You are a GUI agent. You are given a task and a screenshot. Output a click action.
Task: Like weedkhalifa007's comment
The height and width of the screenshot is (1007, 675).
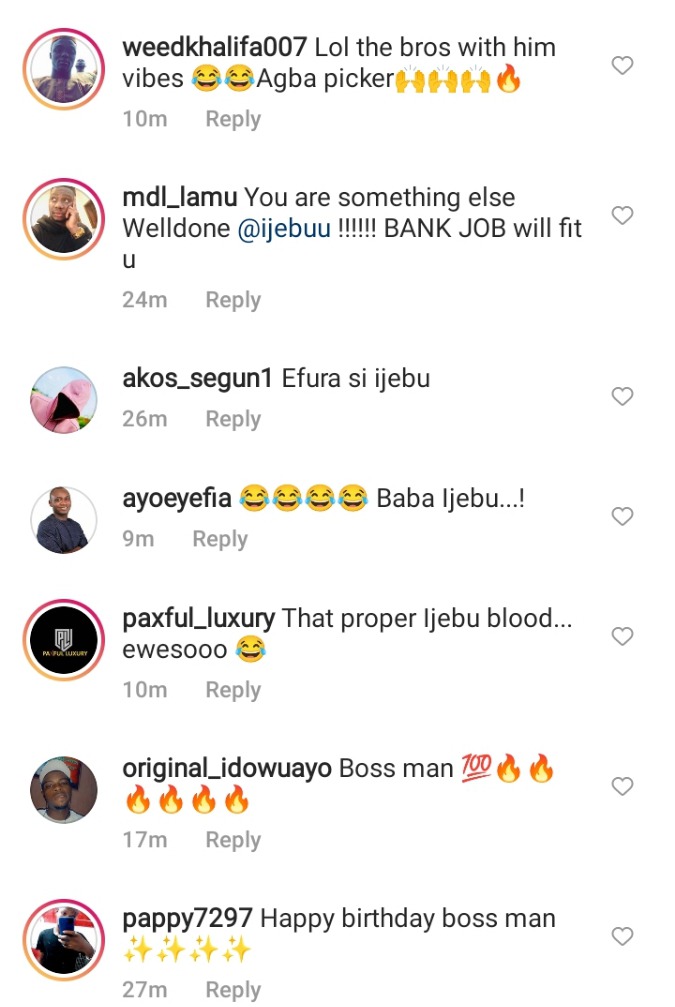(x=622, y=66)
